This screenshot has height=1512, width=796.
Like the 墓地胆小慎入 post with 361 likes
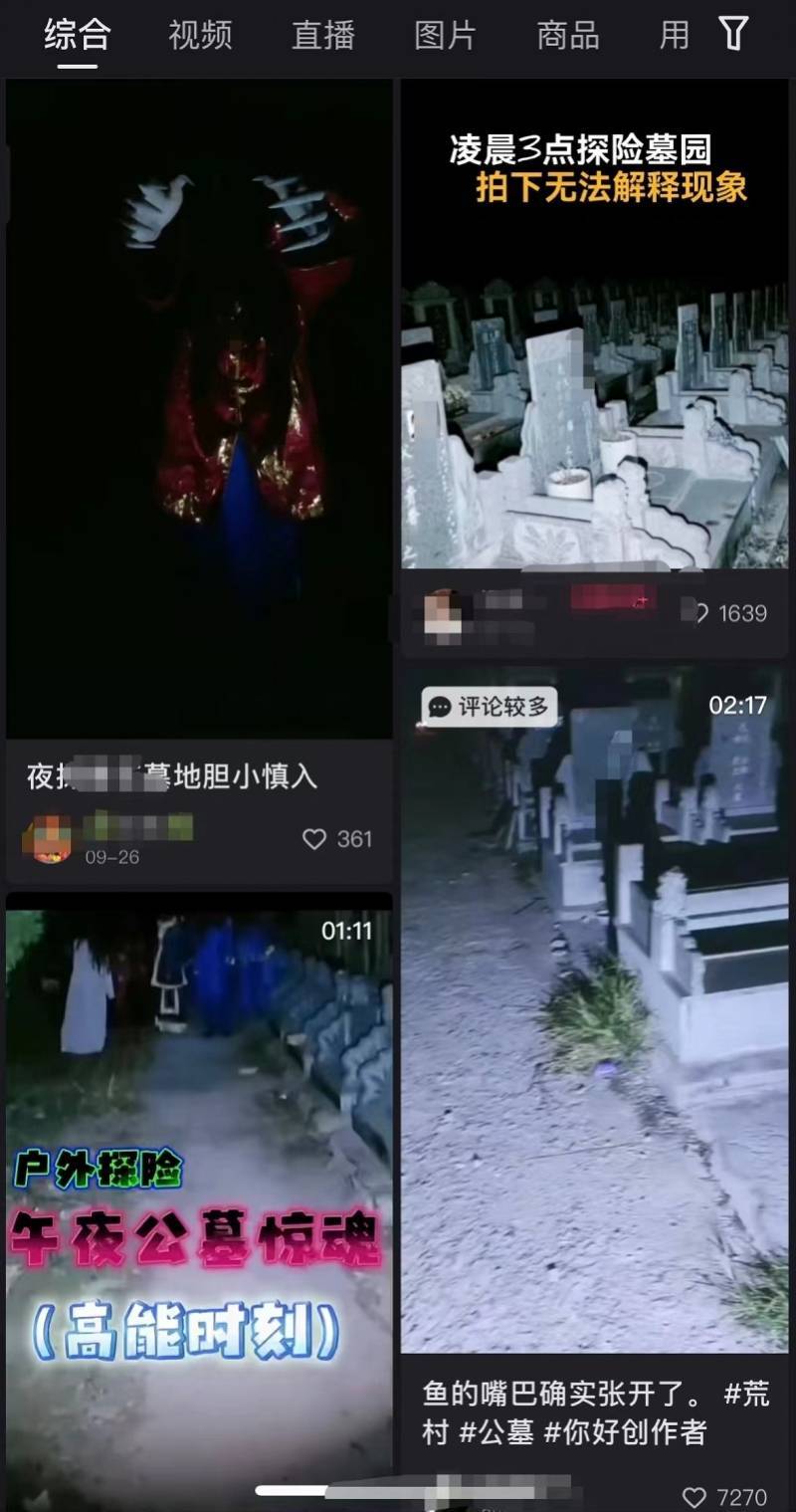click(314, 840)
